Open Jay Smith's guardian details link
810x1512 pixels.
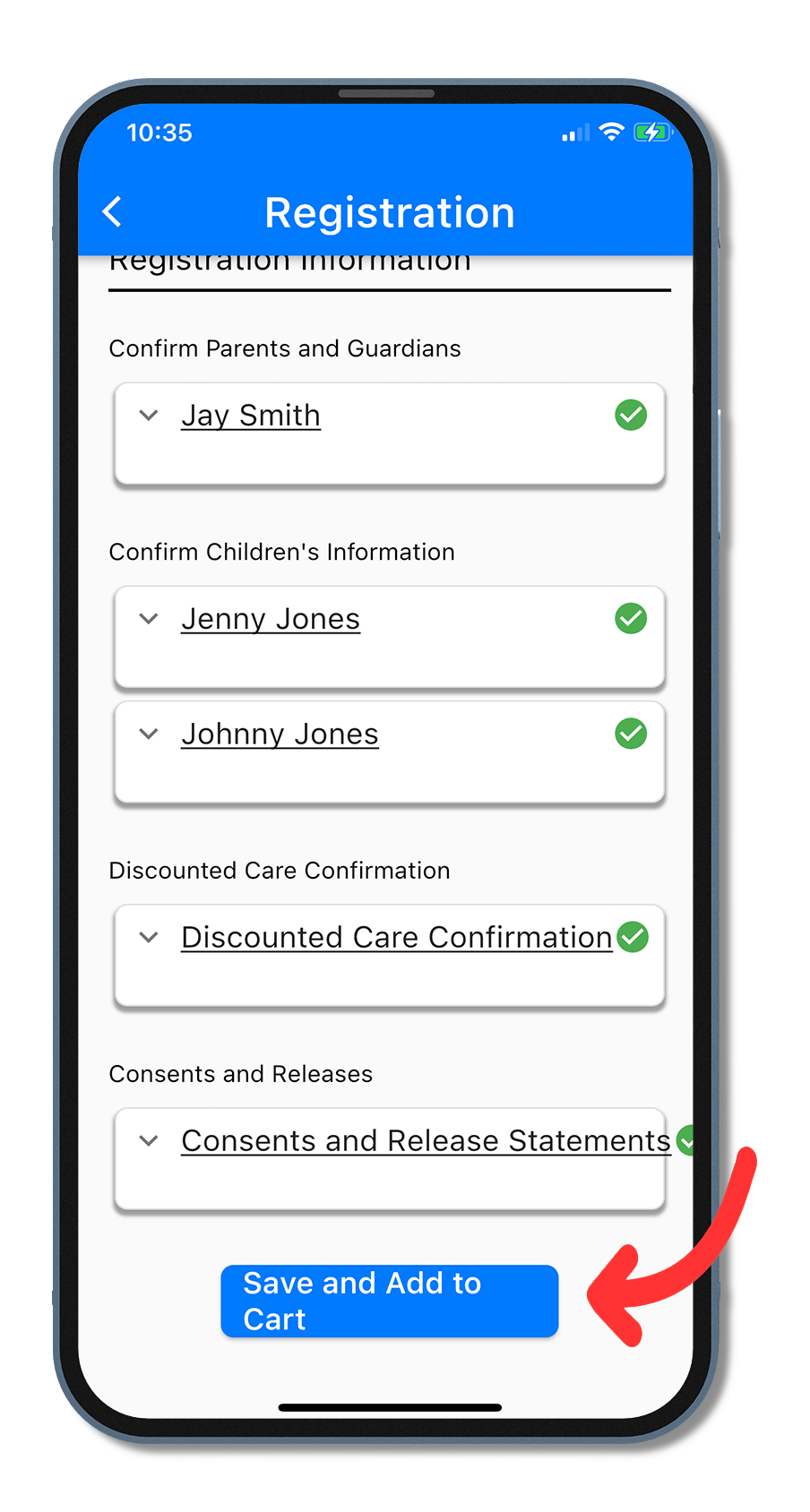[x=251, y=416]
